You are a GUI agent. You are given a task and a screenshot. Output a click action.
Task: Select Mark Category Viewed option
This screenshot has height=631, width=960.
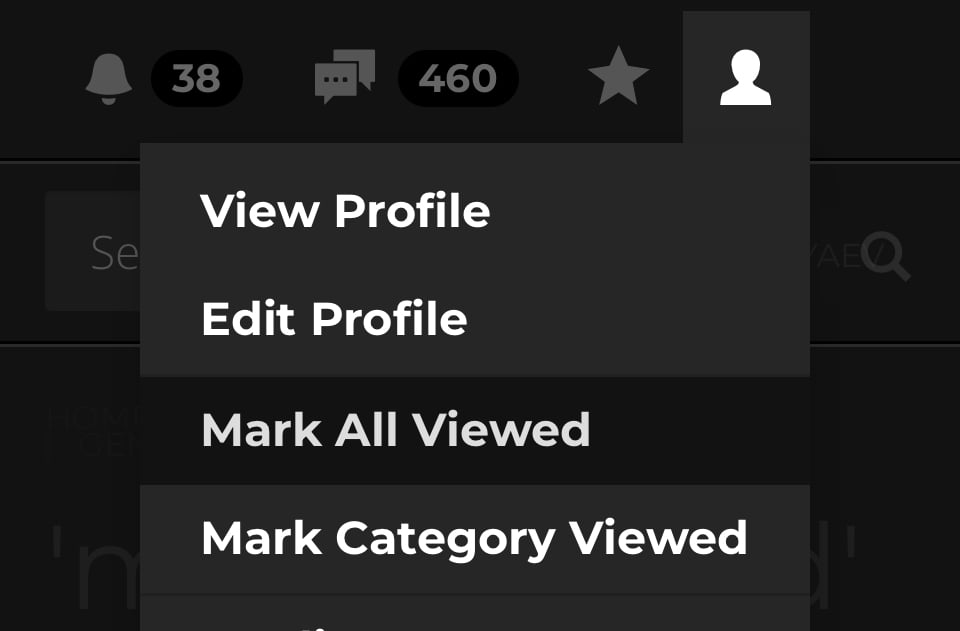473,538
